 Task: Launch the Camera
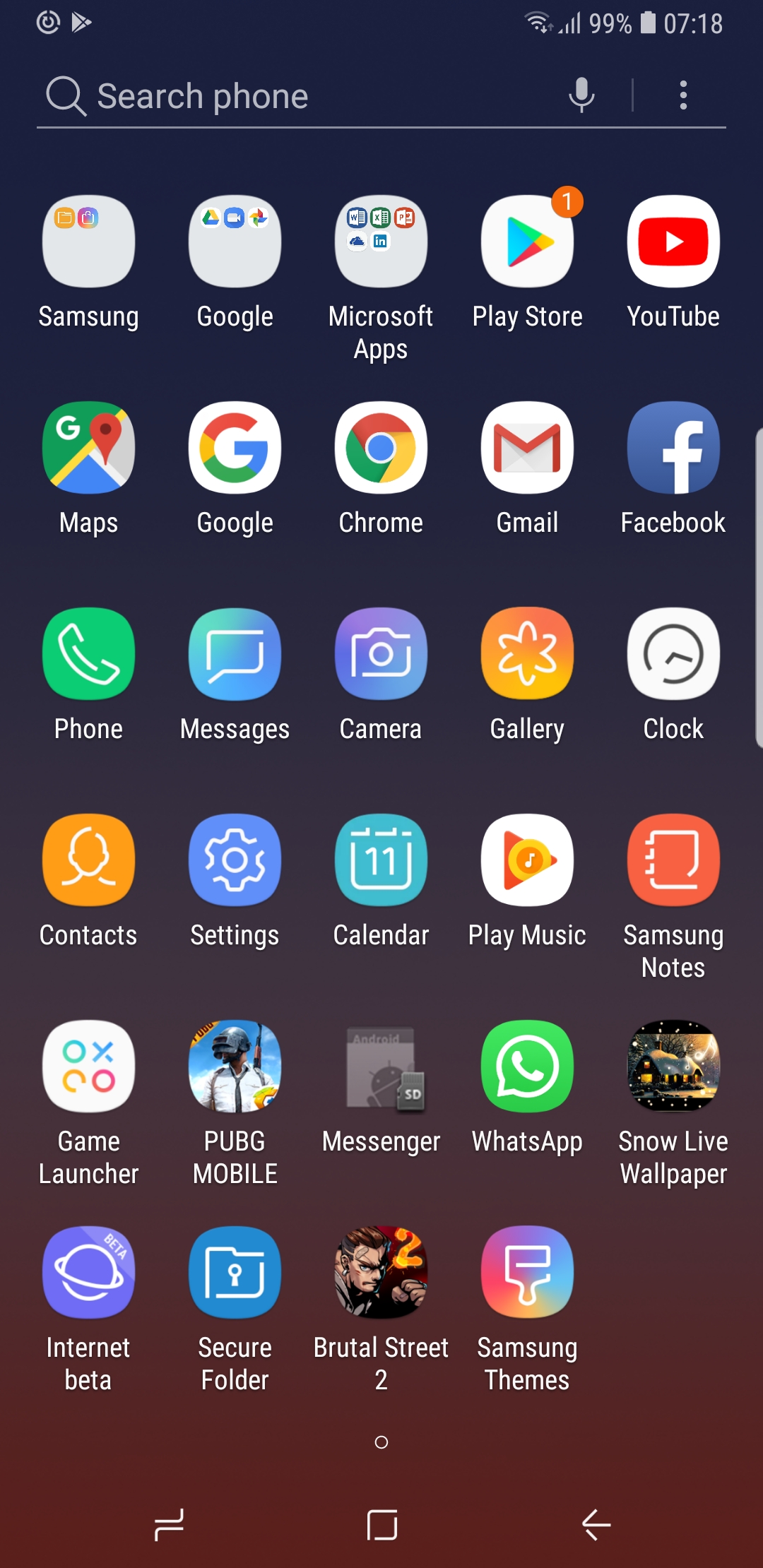pyautogui.click(x=381, y=654)
